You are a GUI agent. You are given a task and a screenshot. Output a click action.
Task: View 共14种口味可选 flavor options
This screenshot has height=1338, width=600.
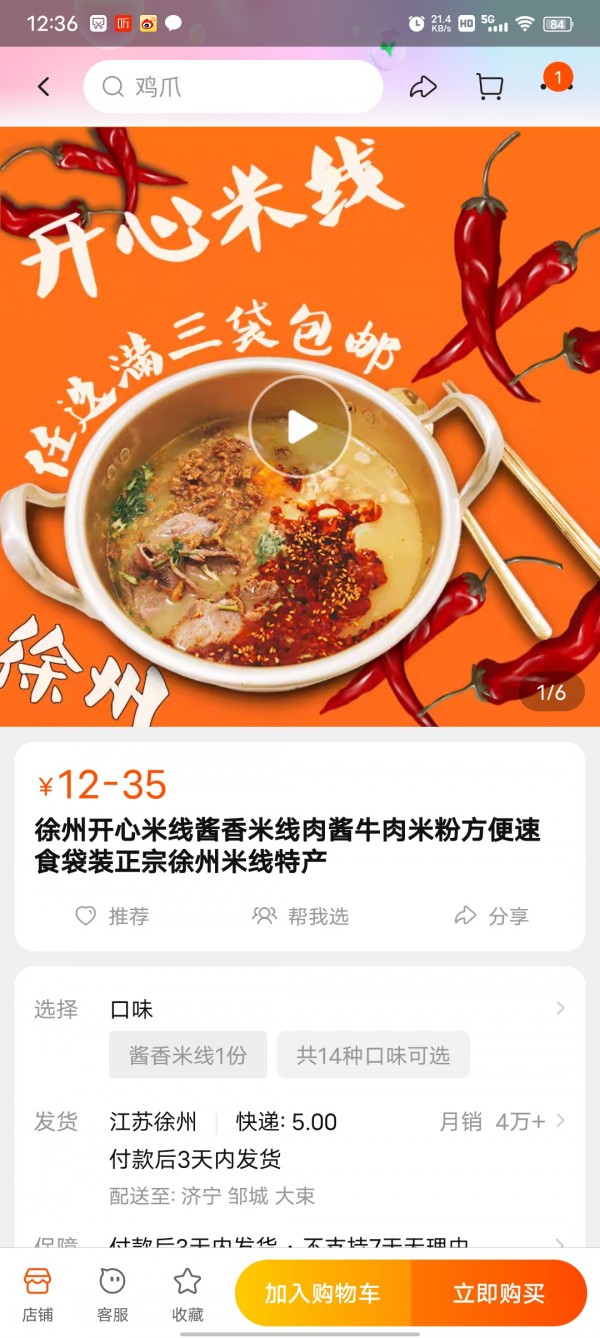[x=373, y=1055]
